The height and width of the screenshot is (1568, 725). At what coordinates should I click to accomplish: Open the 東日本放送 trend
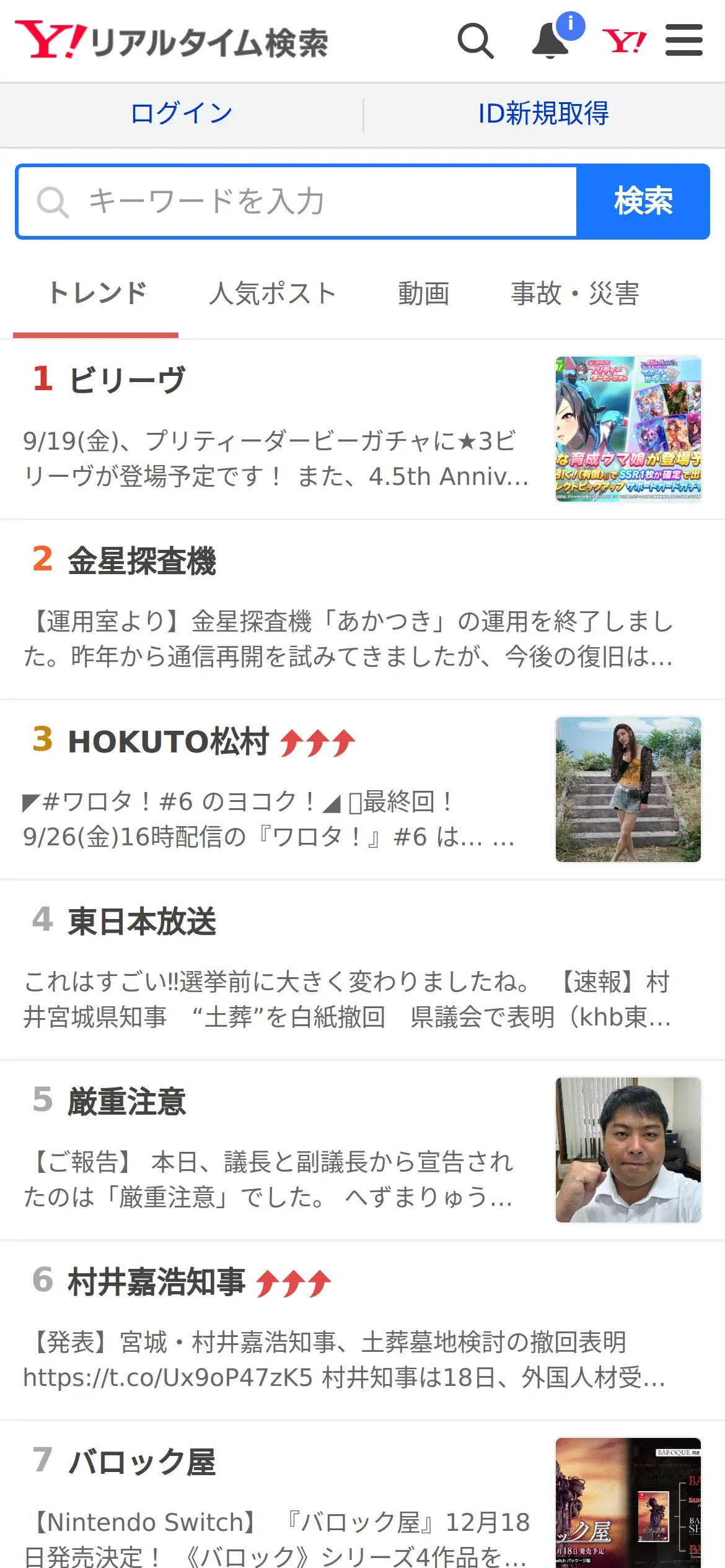point(142,921)
